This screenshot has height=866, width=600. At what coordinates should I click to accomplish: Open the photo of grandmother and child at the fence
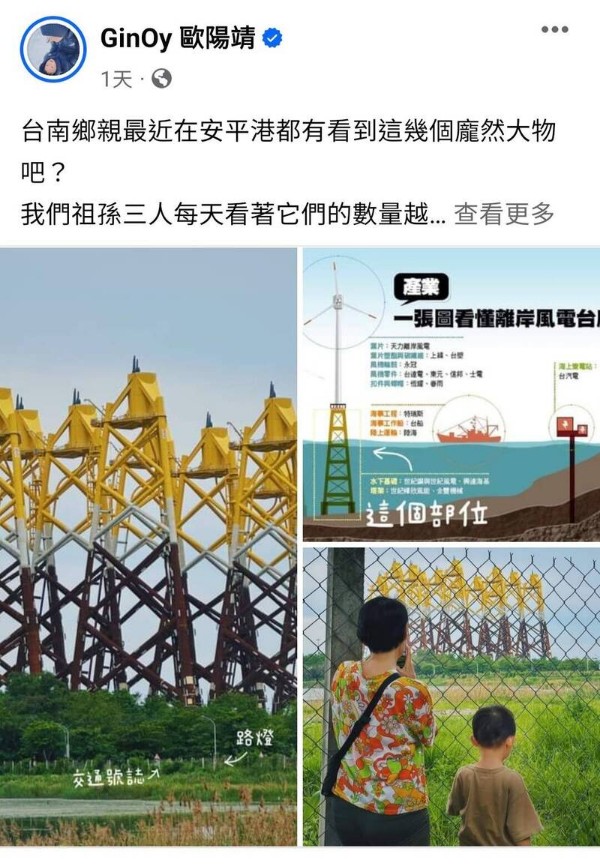pos(451,696)
